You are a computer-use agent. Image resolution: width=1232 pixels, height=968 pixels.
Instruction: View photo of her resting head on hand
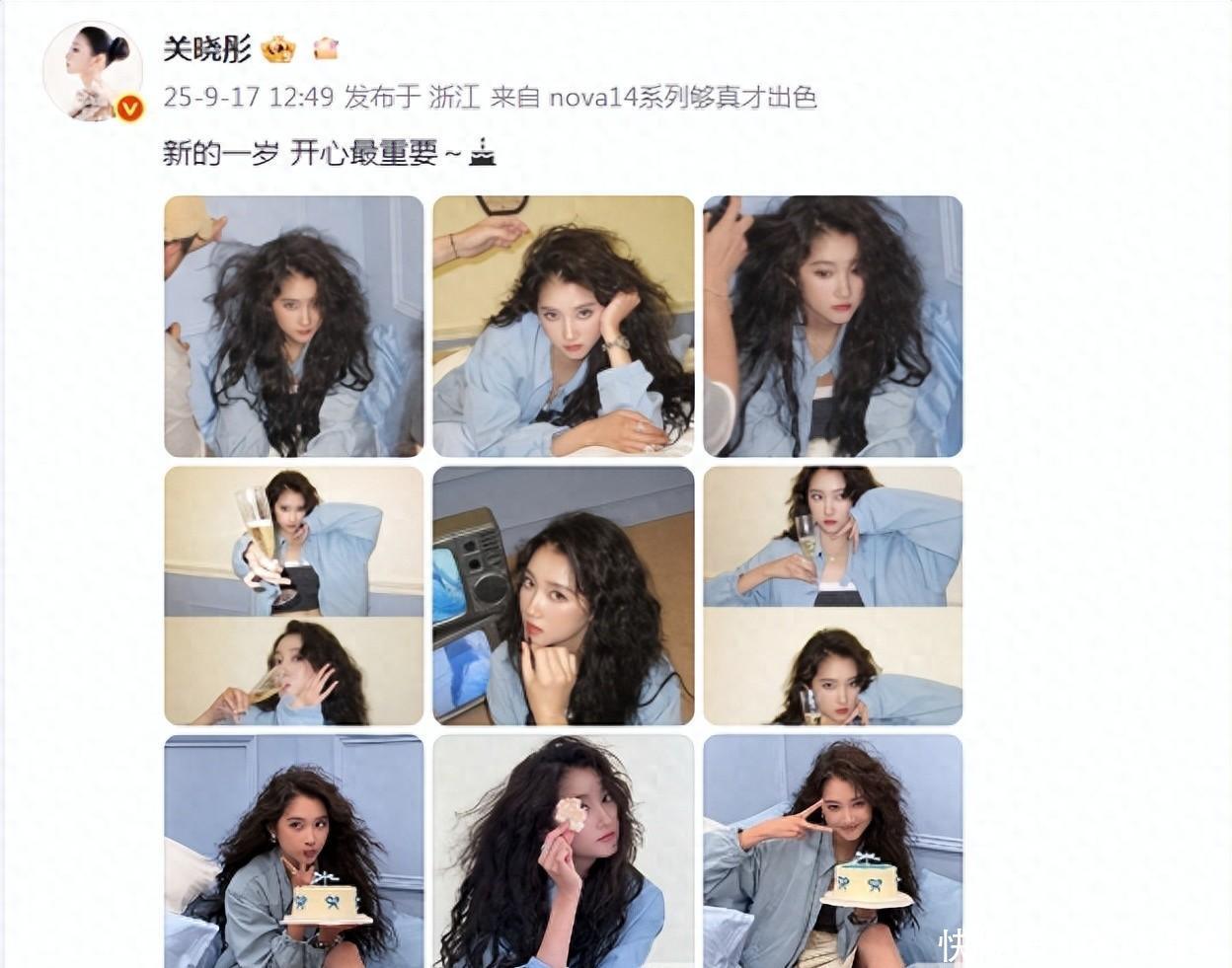[x=563, y=326]
